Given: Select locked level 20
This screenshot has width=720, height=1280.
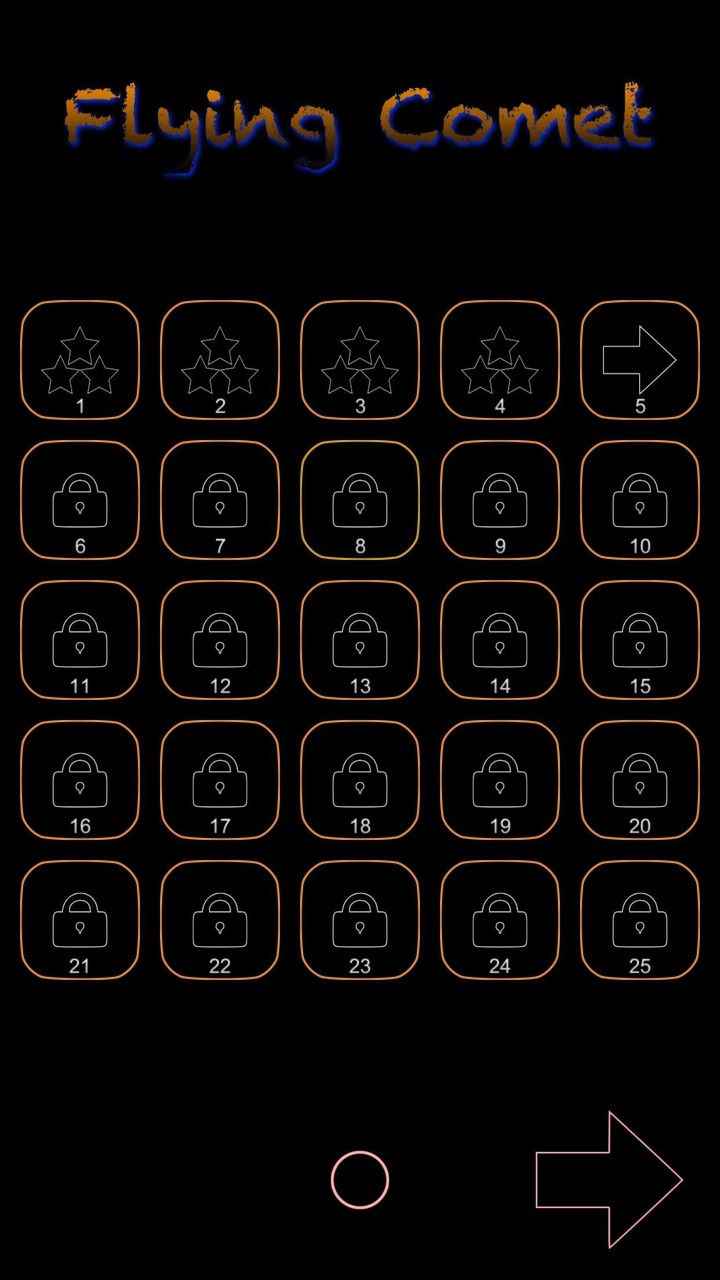Looking at the screenshot, I should (x=640, y=780).
